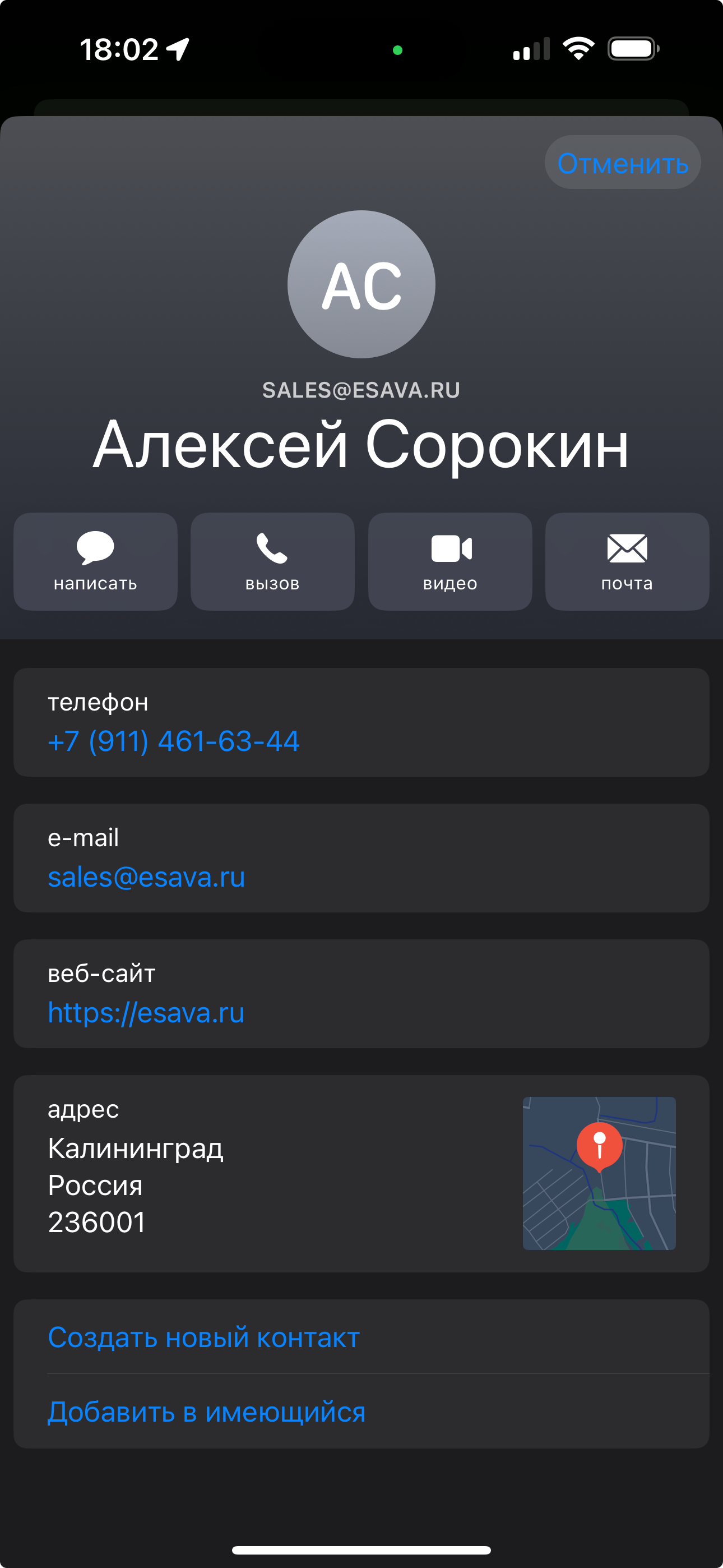Open the website https://esava.ru
Screen dimensions: 723x1568
click(146, 1013)
